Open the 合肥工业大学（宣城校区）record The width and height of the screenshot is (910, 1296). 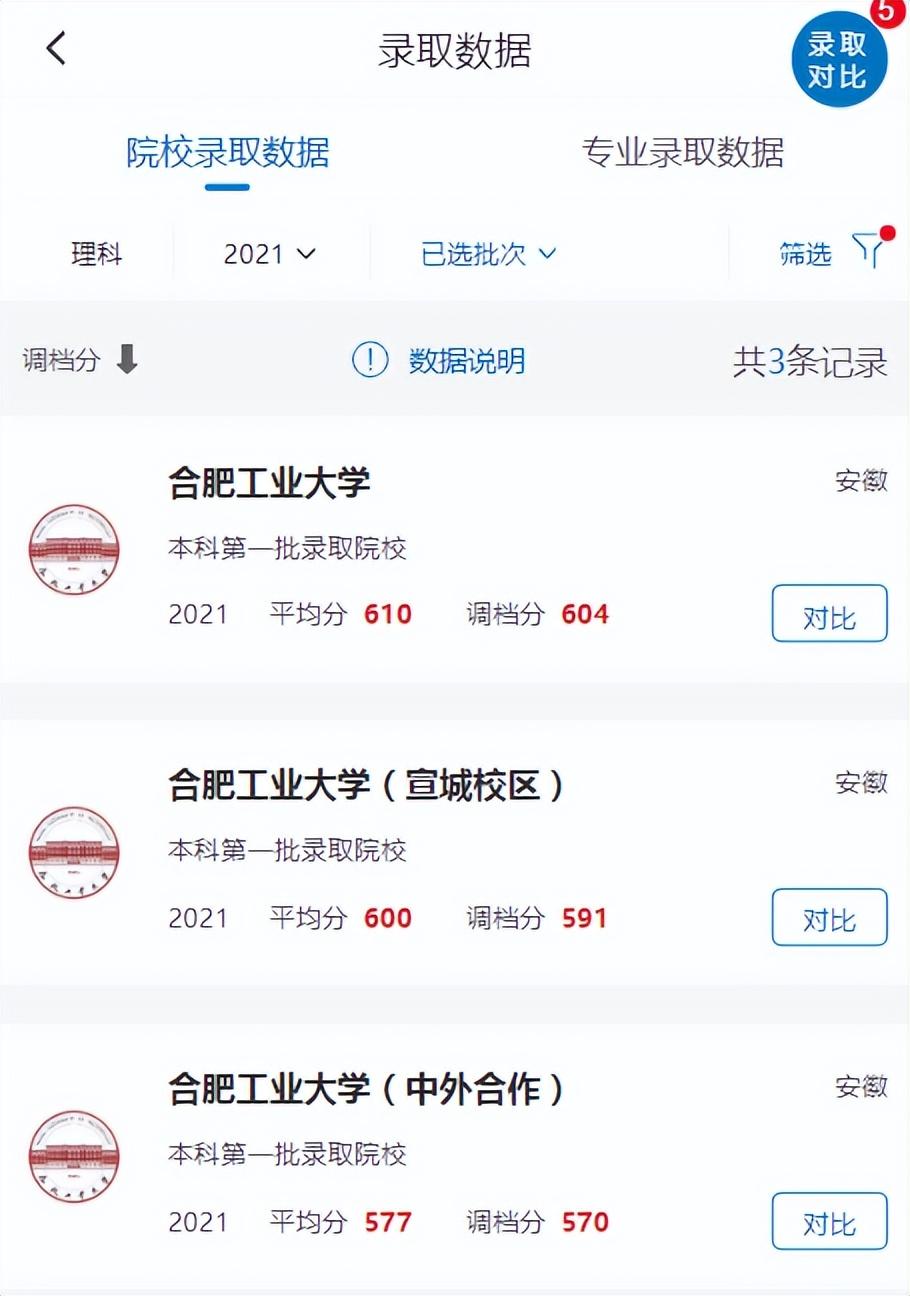point(366,786)
